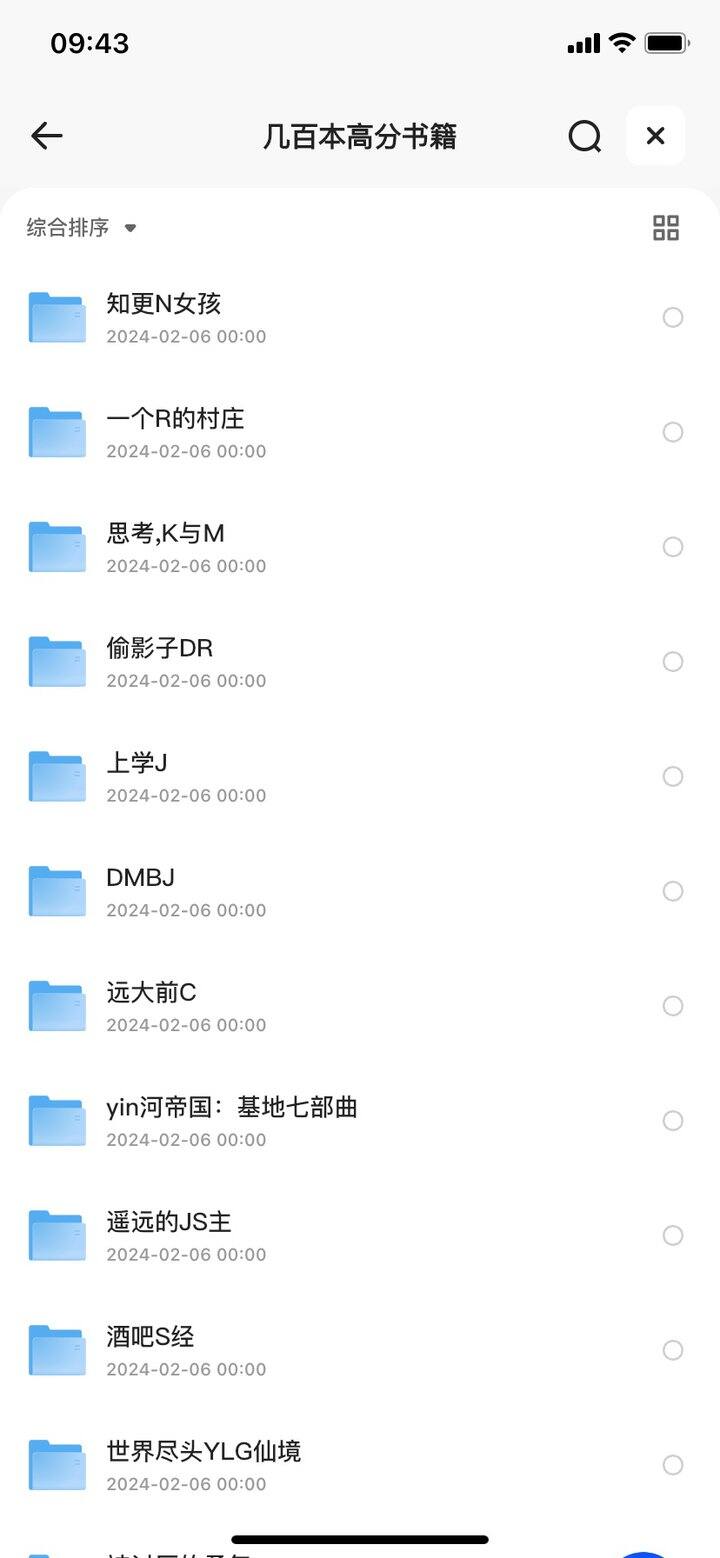This screenshot has height=1558, width=720.
Task: Select the 知更N女孩 folder circle
Action: pos(673,317)
